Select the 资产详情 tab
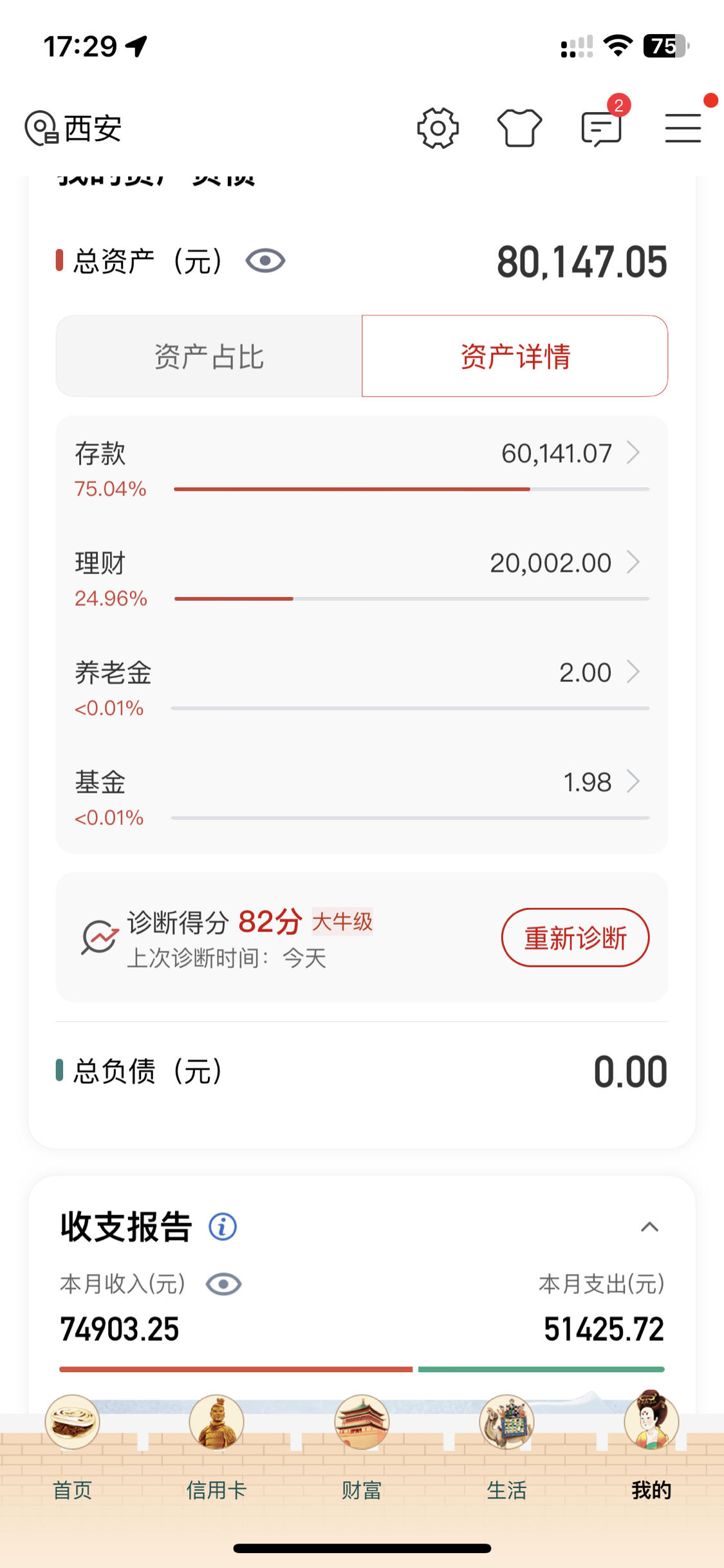 pos(515,356)
